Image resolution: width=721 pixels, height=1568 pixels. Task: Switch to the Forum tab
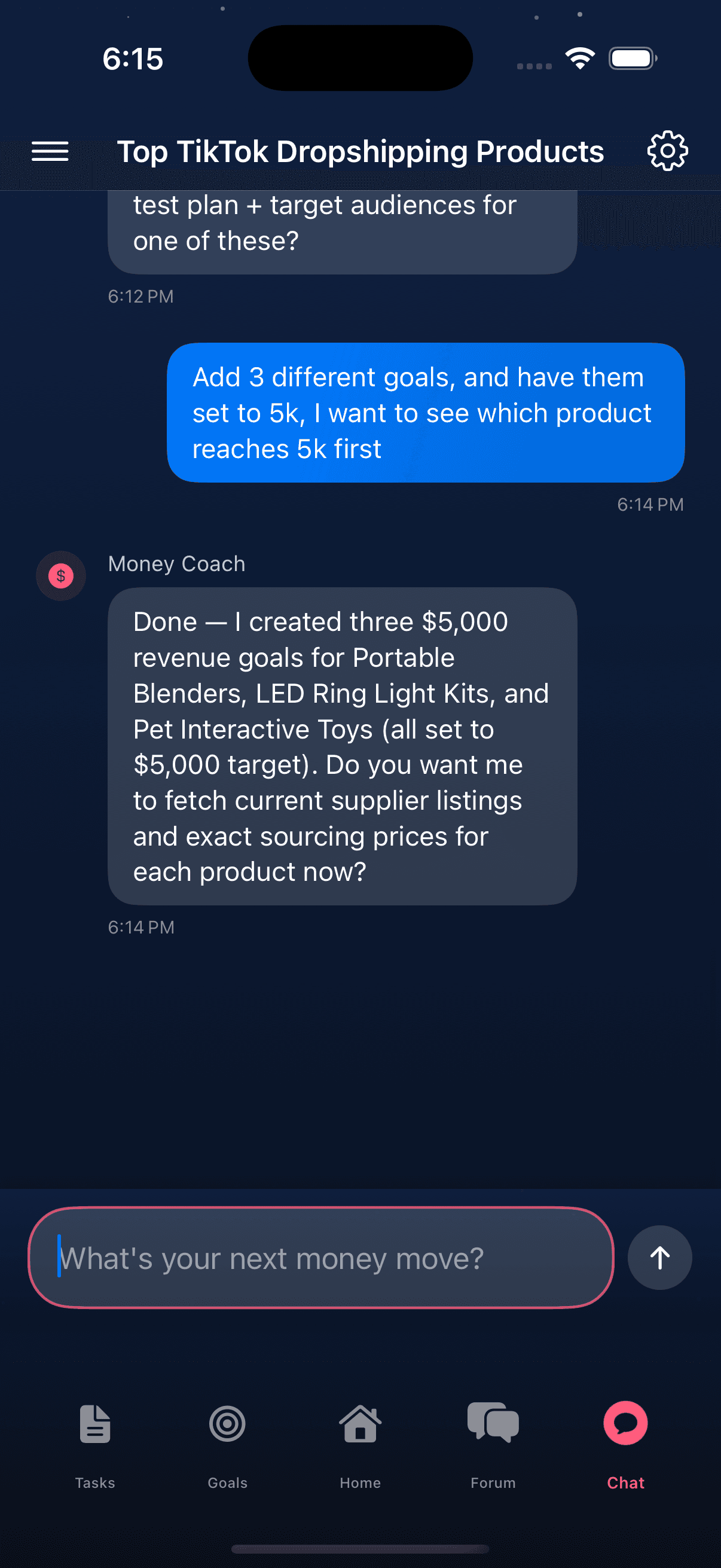click(x=493, y=1442)
